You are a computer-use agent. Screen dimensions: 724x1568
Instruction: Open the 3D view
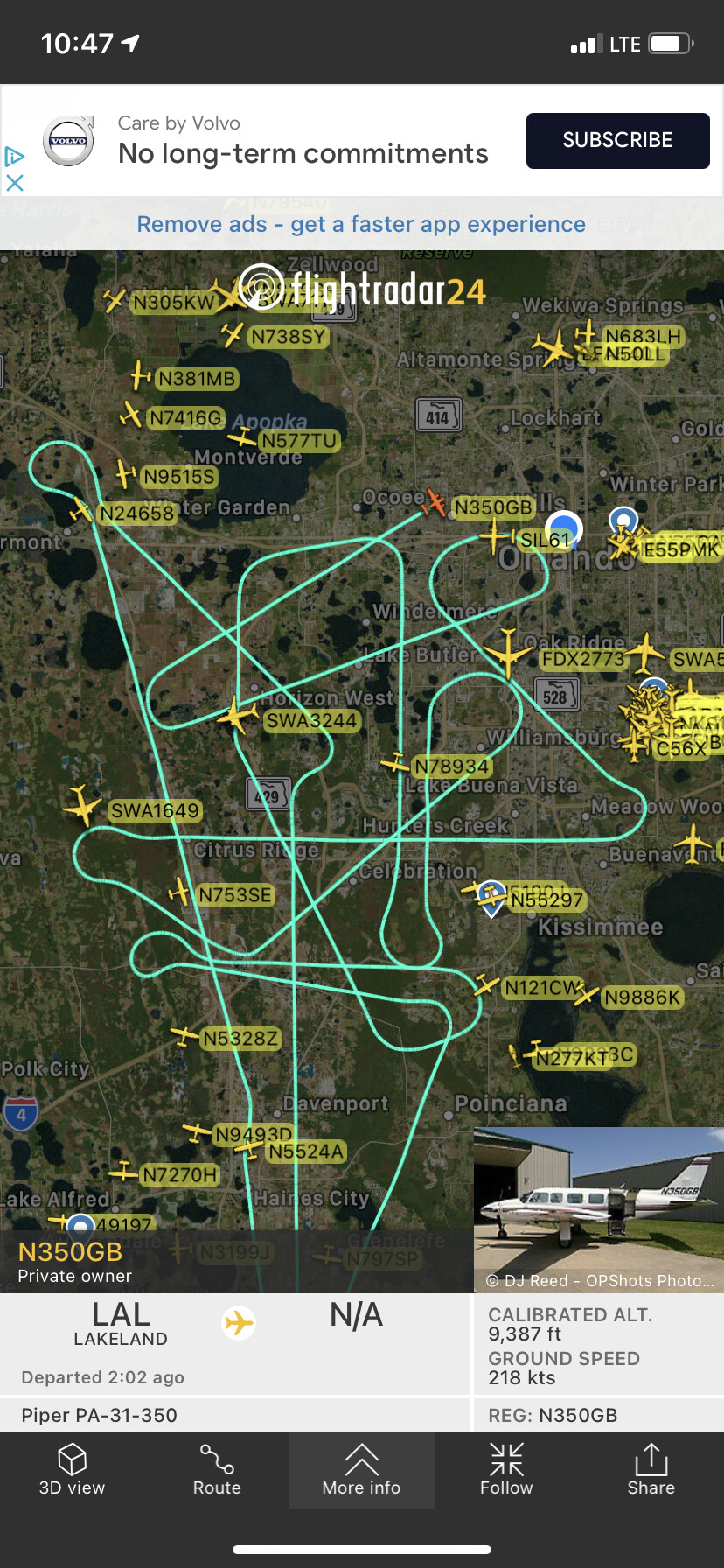(x=72, y=1471)
